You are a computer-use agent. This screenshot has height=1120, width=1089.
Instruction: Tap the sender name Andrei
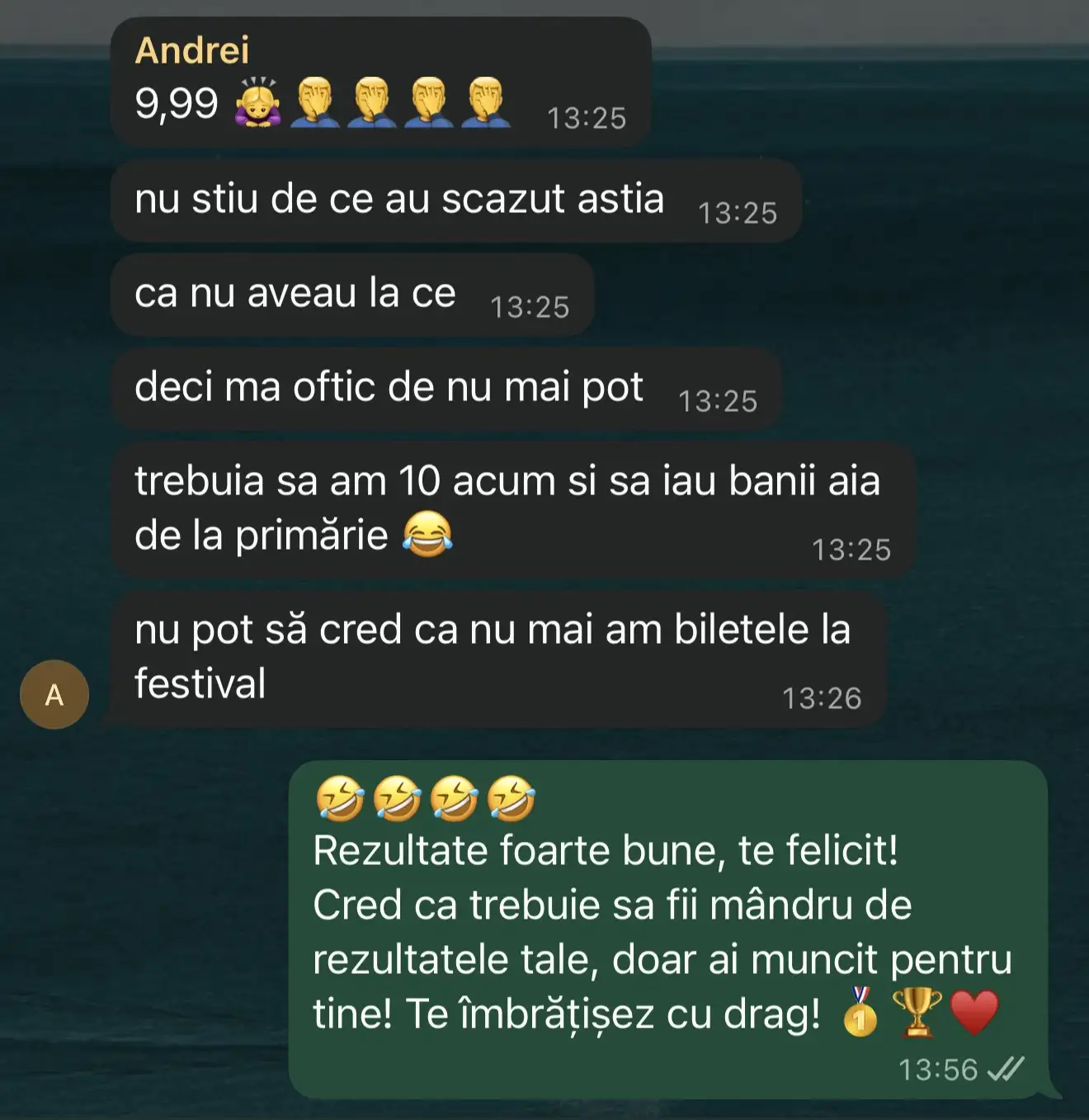[191, 50]
